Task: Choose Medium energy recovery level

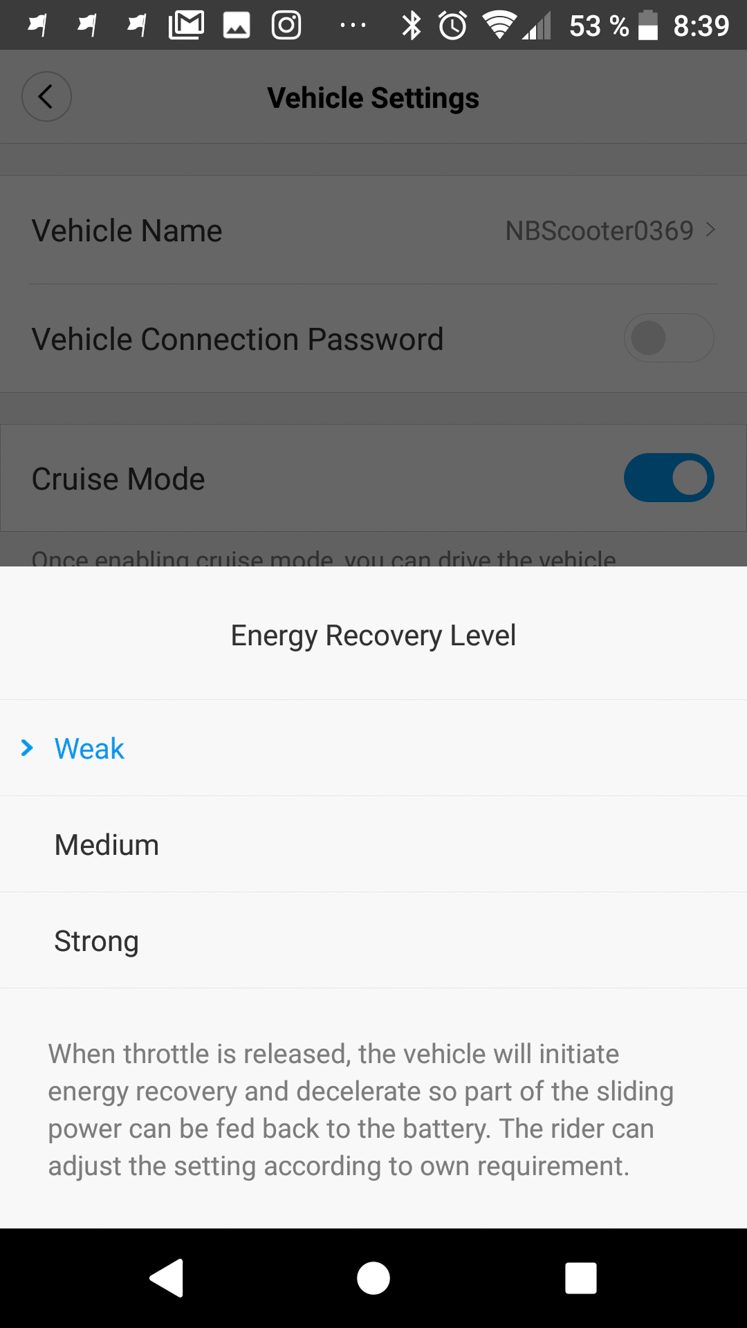Action: 373,844
